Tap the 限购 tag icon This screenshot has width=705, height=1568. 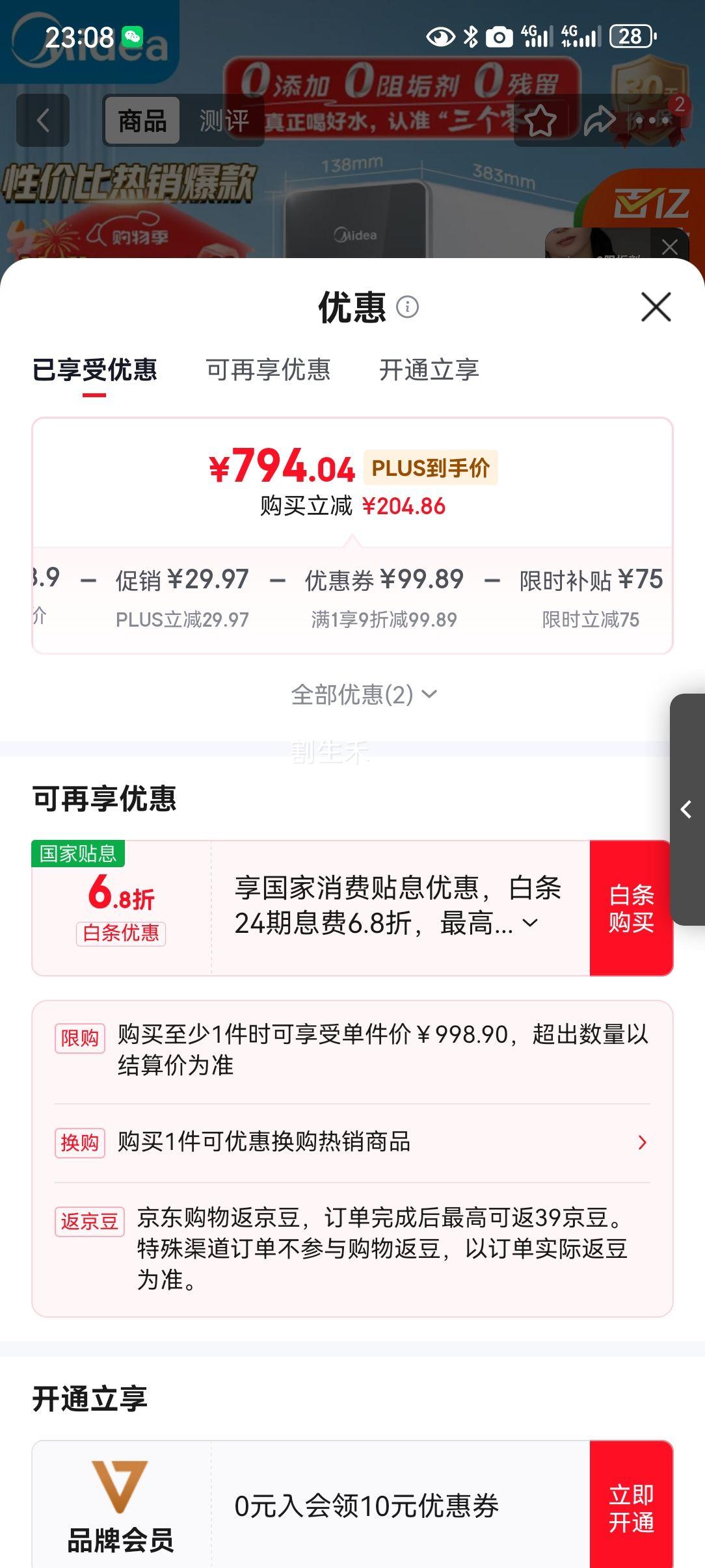tap(80, 1038)
